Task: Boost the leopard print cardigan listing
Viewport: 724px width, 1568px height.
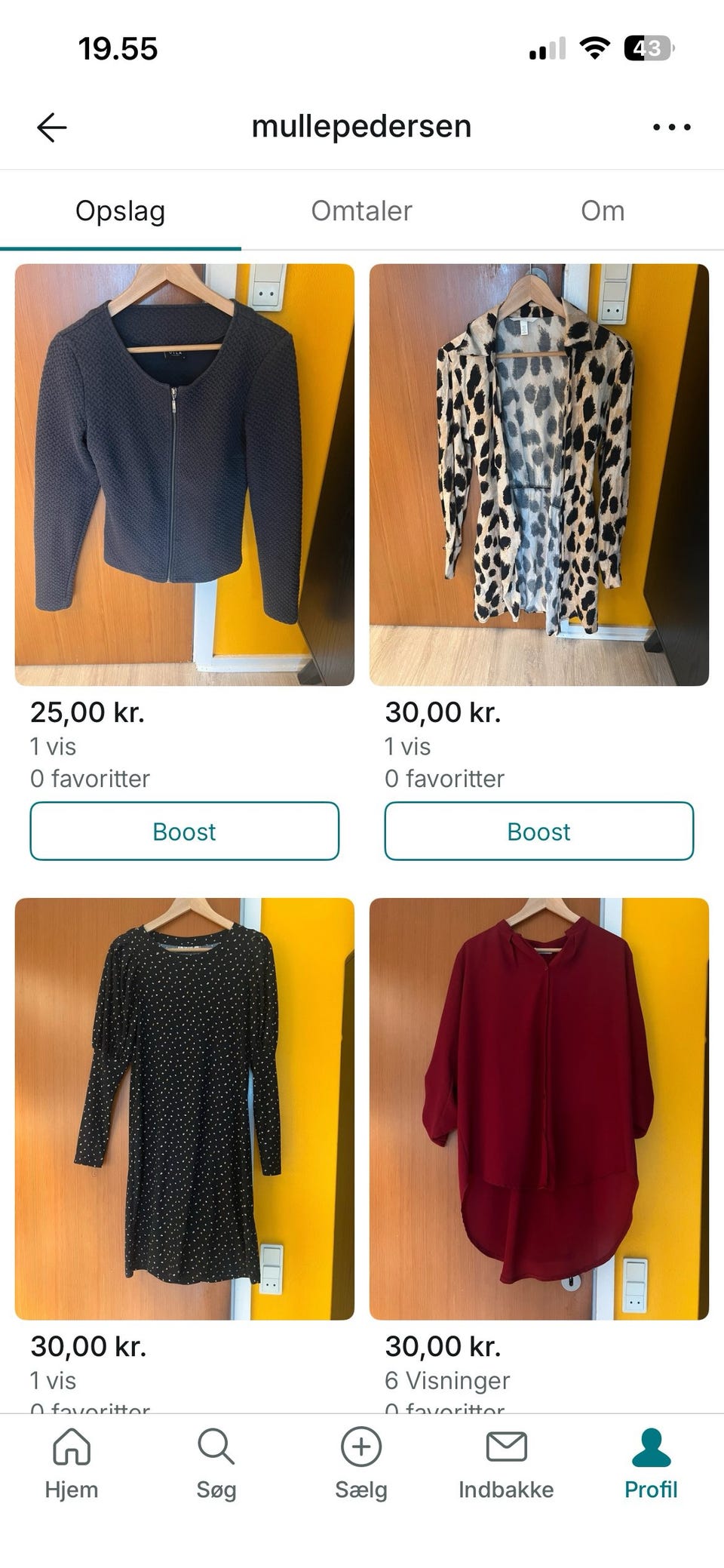Action: pyautogui.click(x=538, y=832)
